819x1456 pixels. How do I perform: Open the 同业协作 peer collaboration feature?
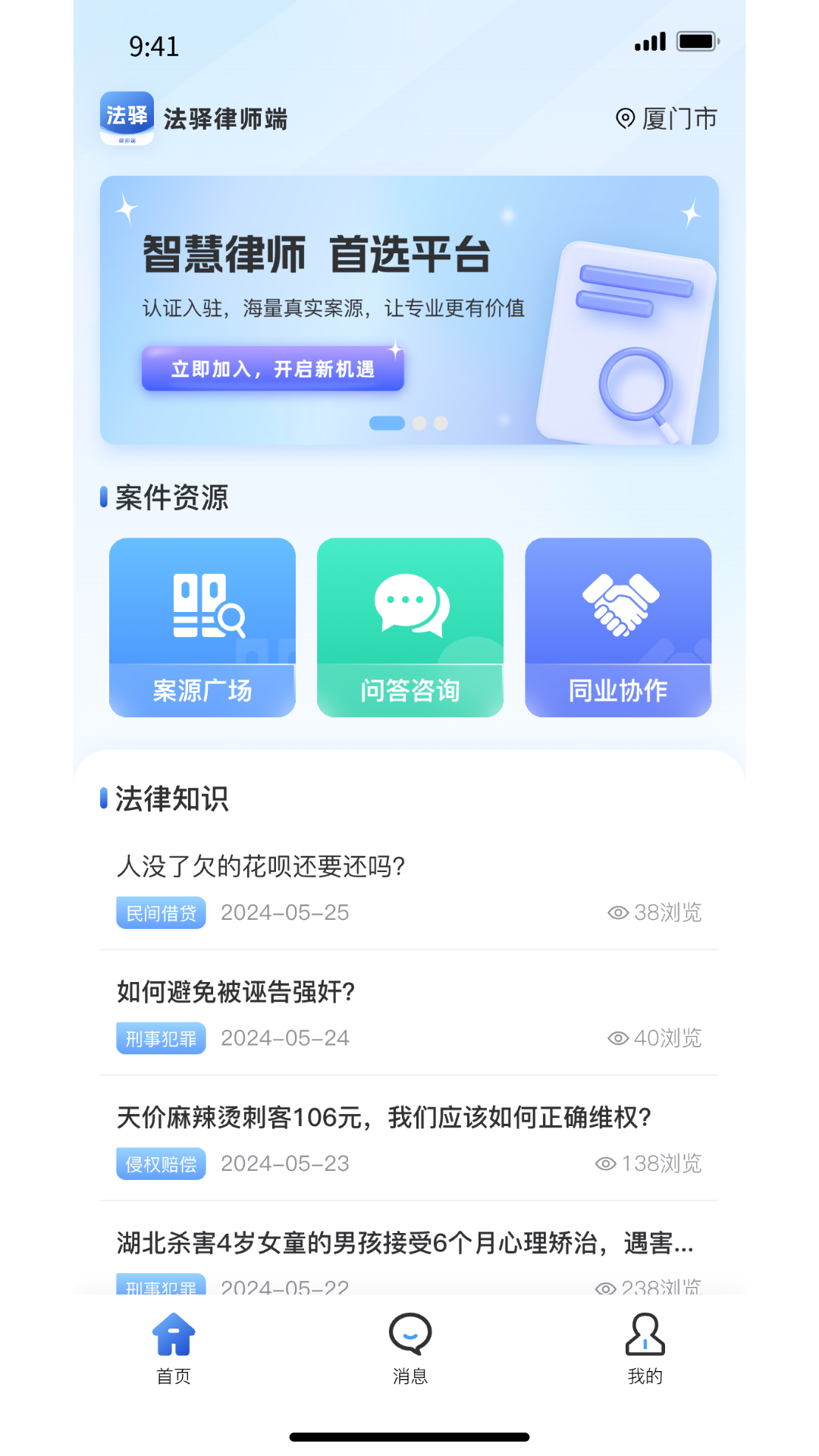618,627
